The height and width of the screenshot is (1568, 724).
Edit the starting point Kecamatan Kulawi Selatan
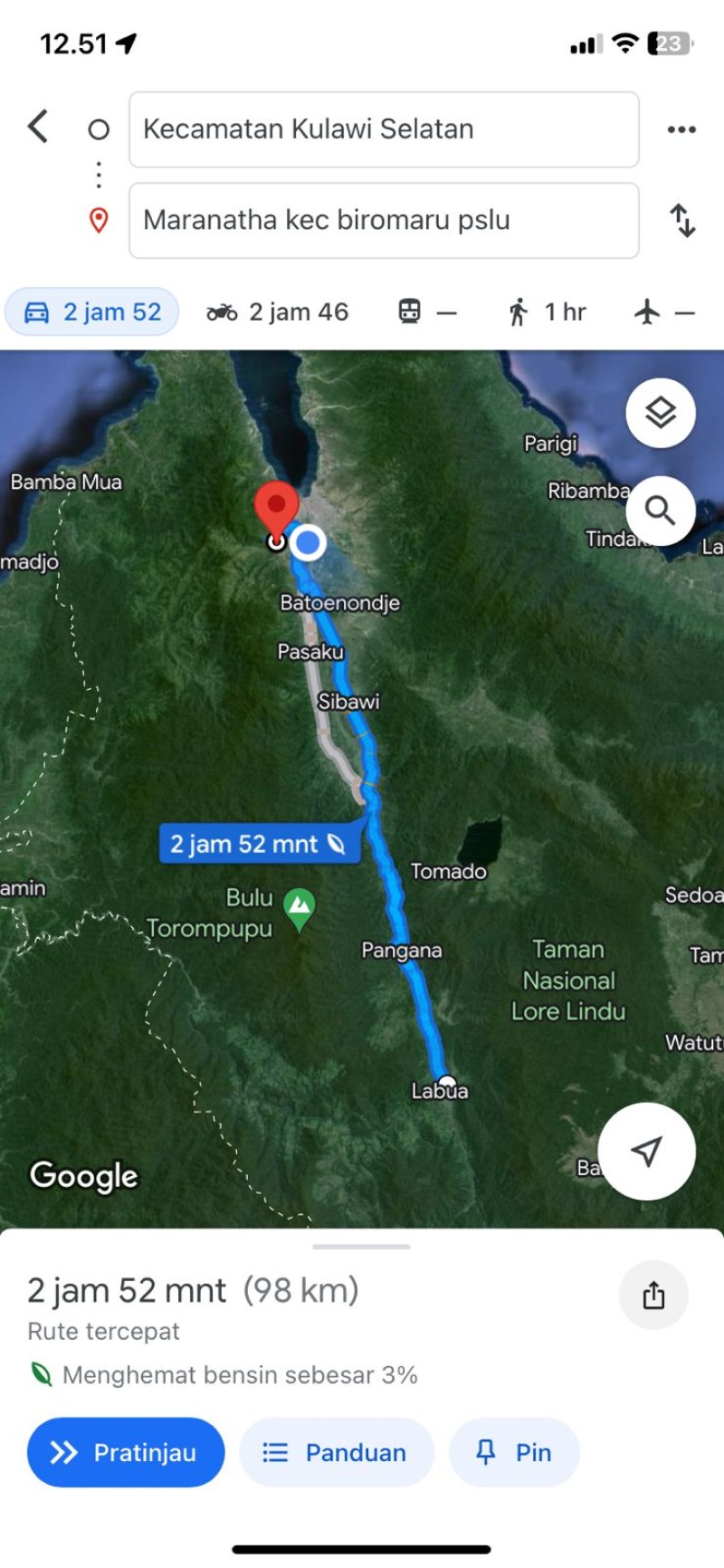pos(384,129)
